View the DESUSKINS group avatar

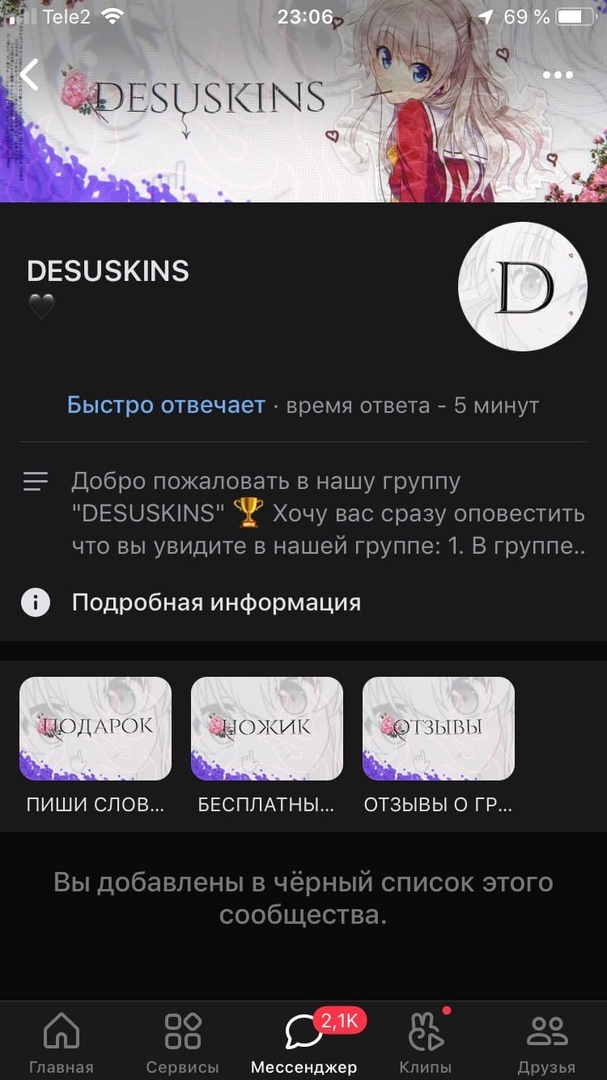[522, 287]
